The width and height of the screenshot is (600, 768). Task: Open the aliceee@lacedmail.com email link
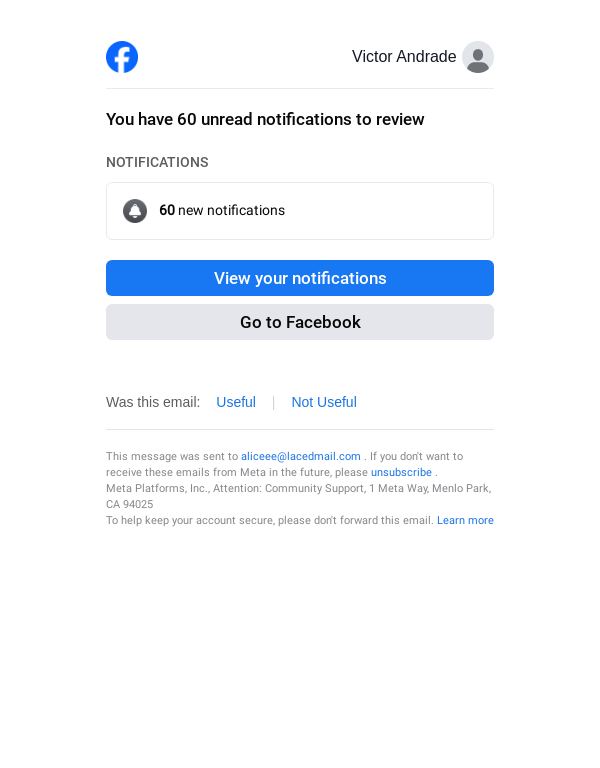pyautogui.click(x=300, y=456)
